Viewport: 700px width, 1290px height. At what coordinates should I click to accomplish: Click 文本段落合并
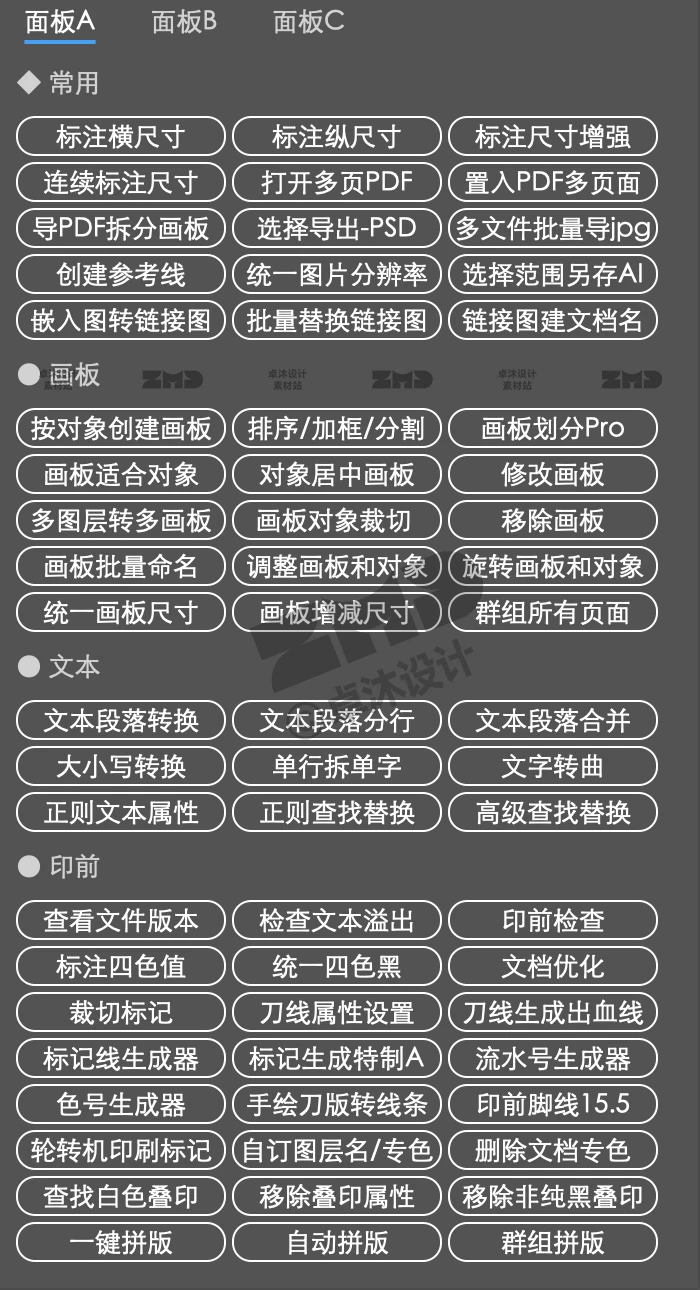[x=553, y=720]
